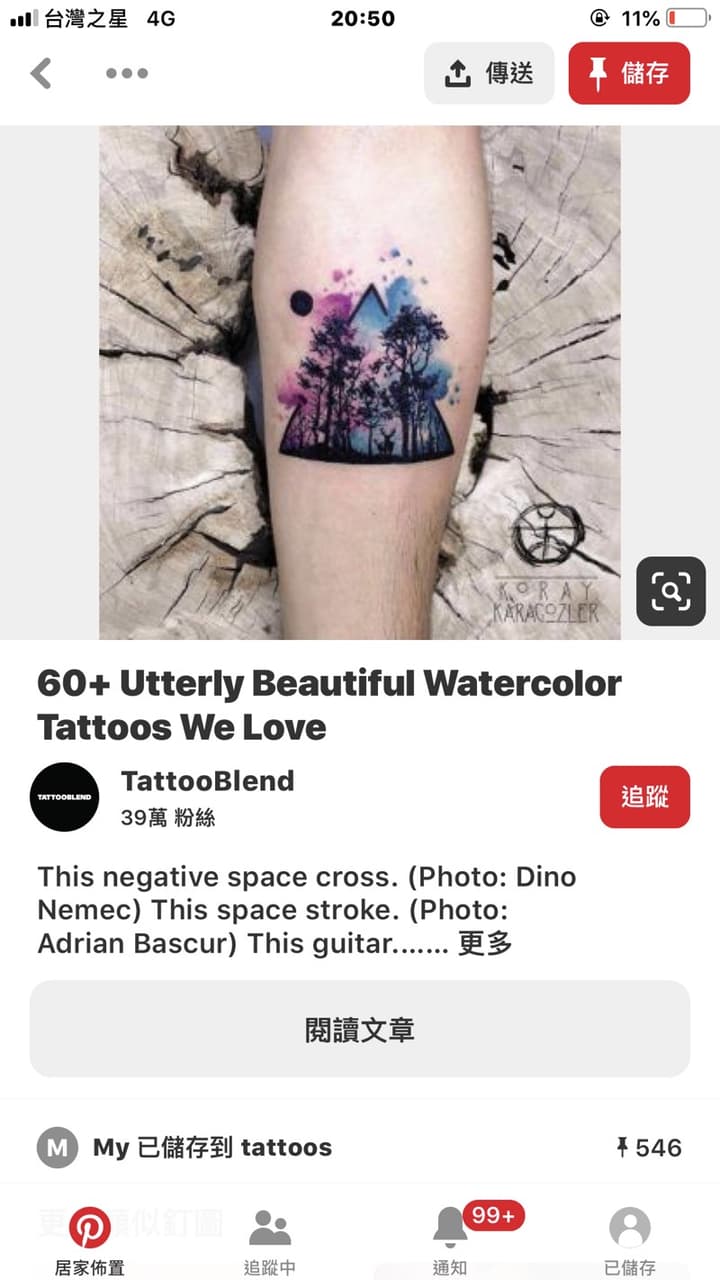This screenshot has width=720, height=1280.
Task: Tap 閱讀文章 to read article
Action: (x=360, y=1029)
